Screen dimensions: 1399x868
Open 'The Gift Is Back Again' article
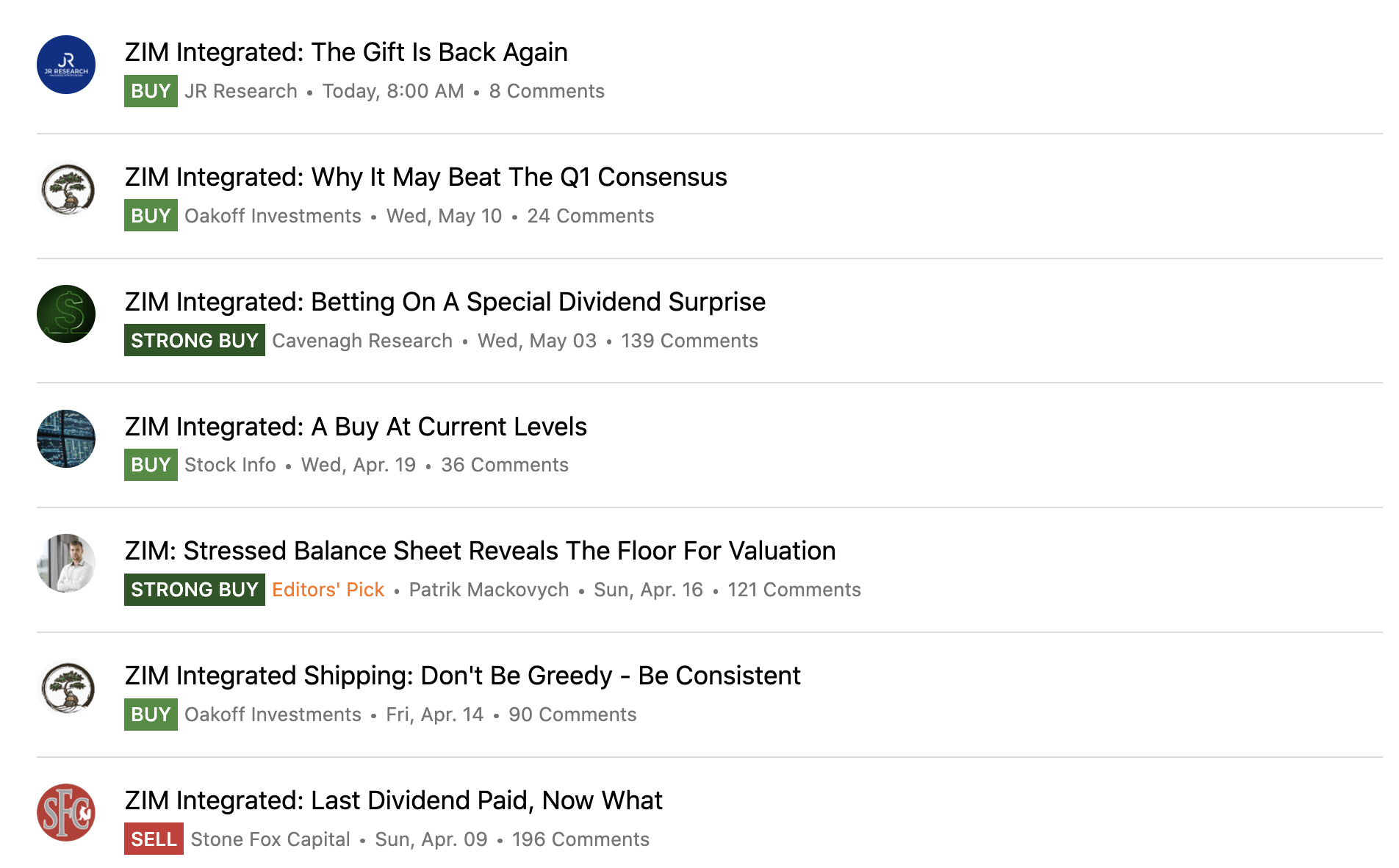point(345,53)
